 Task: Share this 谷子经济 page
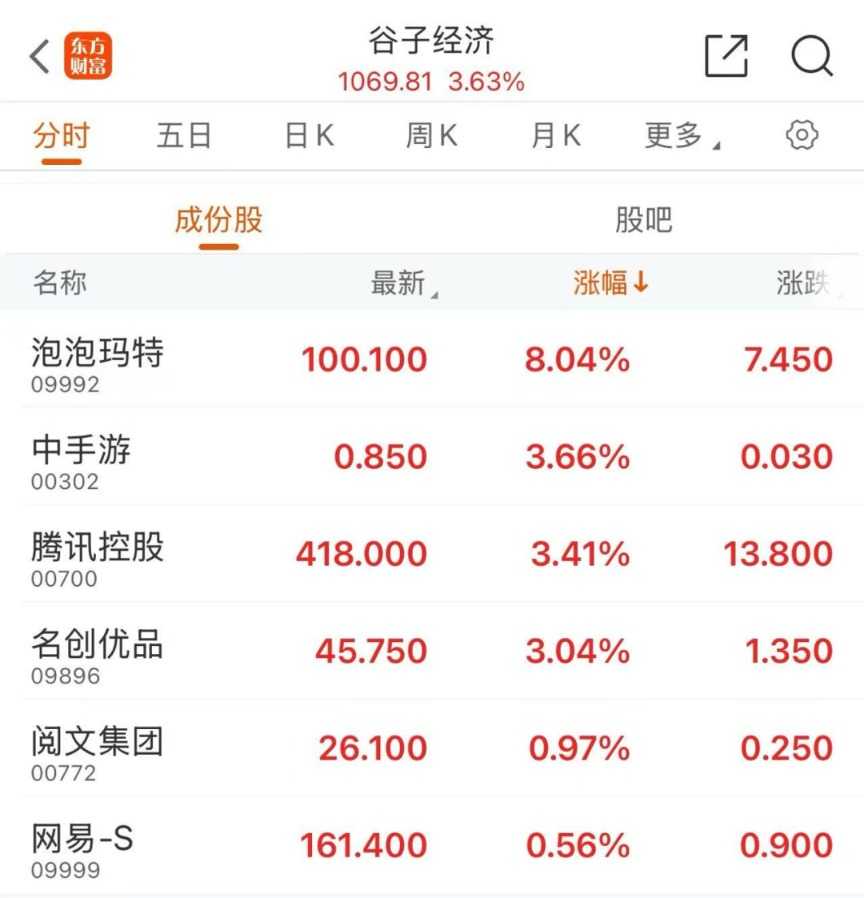[726, 56]
